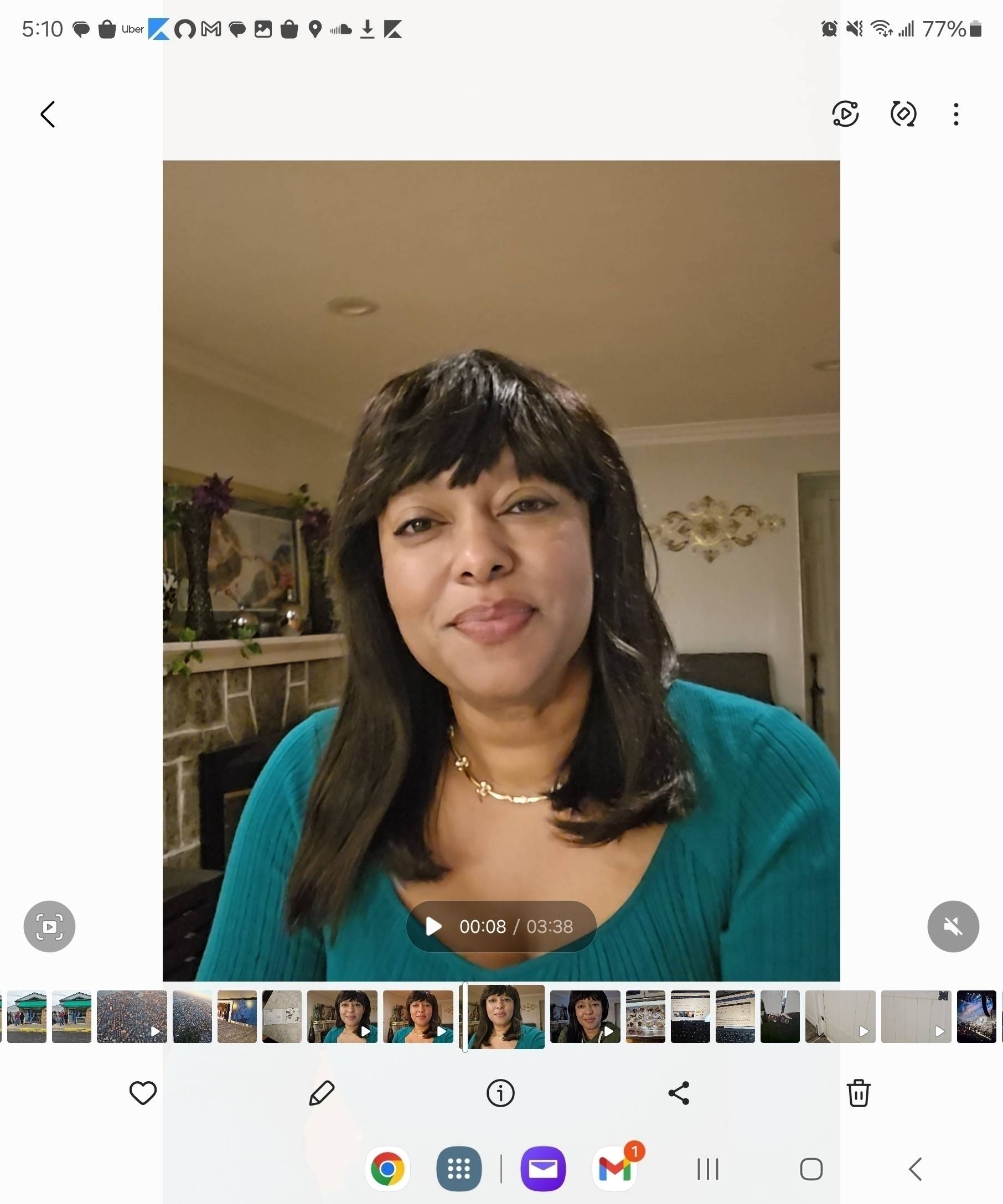Share this video
1003x1204 pixels.
pyautogui.click(x=679, y=1092)
